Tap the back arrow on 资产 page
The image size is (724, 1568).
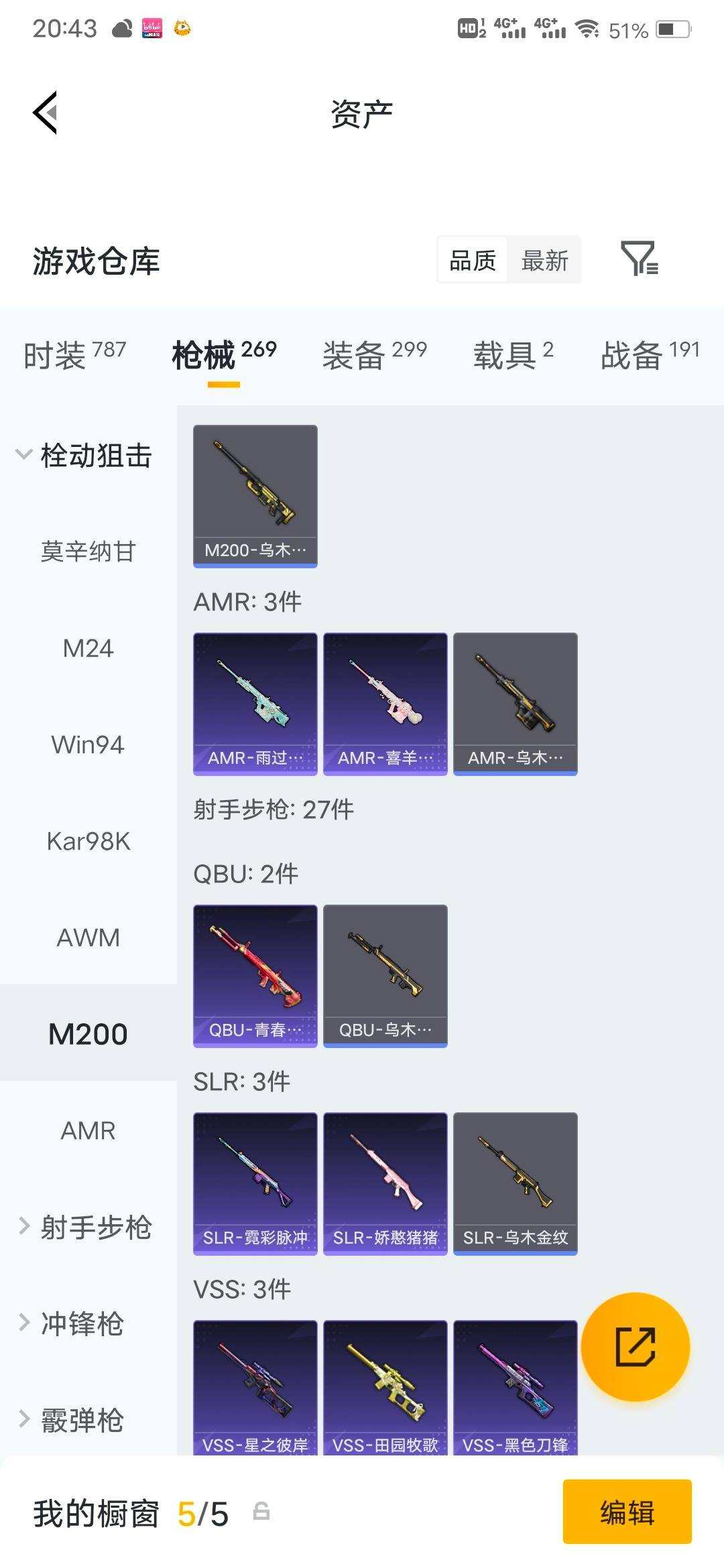(44, 113)
